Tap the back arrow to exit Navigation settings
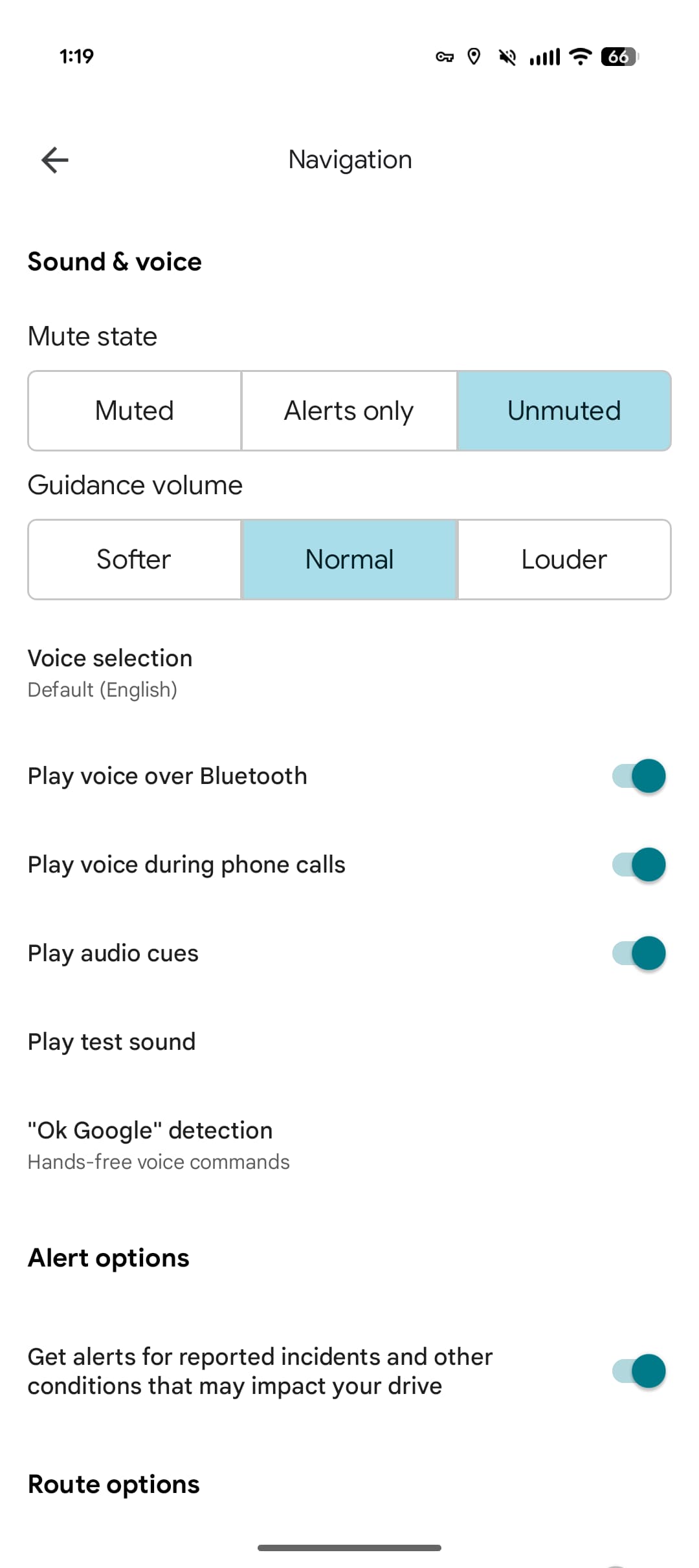Screen dimensions: 699x1568 click(x=54, y=159)
